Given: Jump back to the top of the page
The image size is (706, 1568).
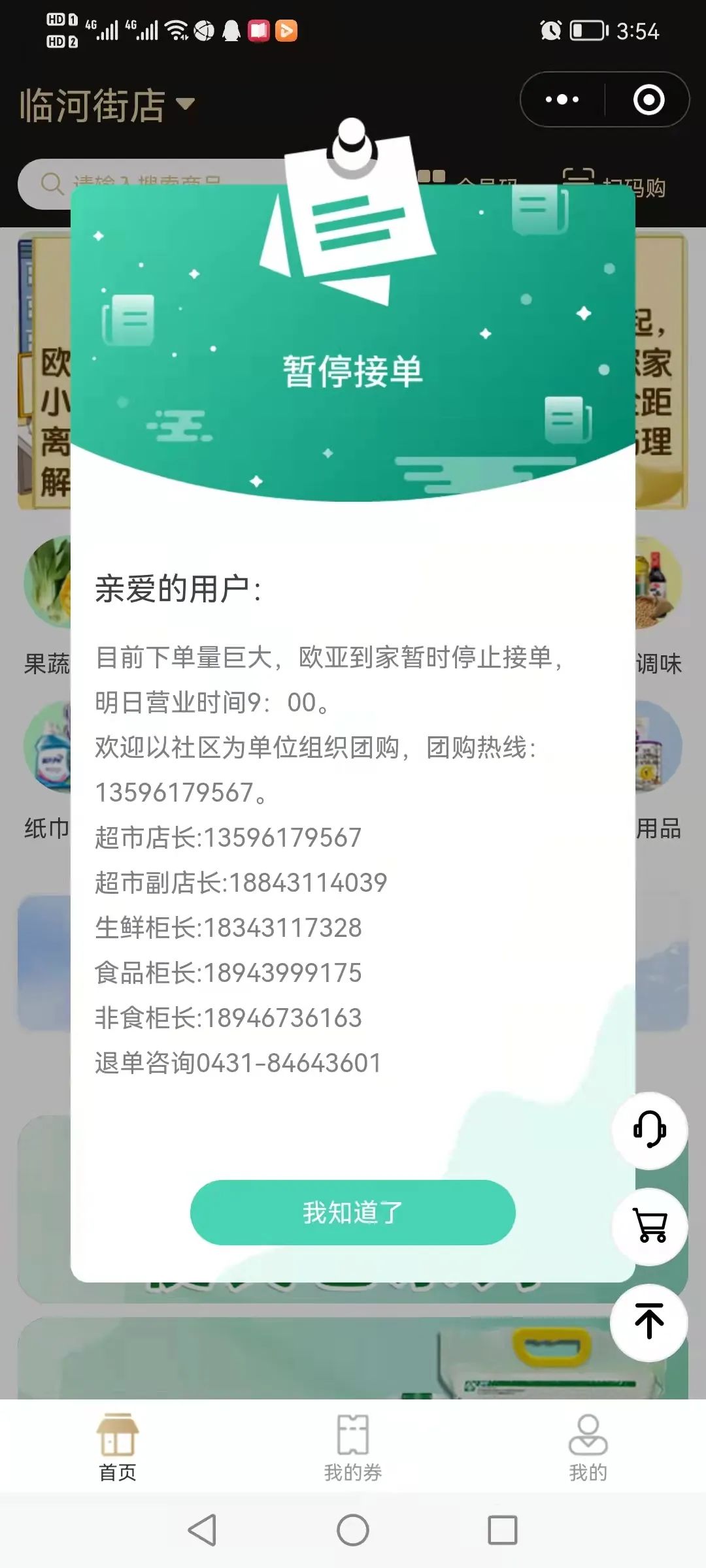Looking at the screenshot, I should 649,1322.
